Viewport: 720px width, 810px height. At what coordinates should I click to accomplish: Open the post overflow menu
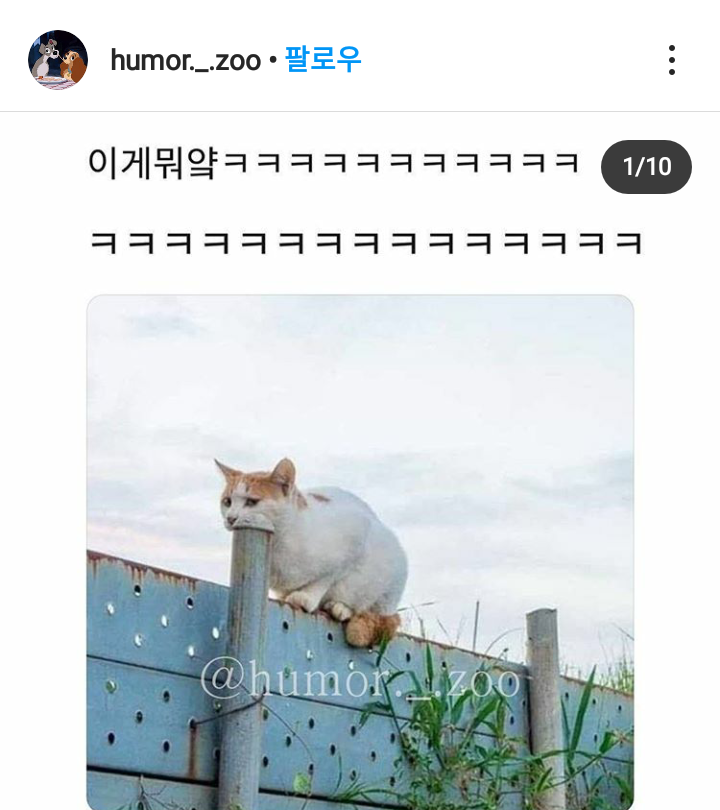point(672,60)
